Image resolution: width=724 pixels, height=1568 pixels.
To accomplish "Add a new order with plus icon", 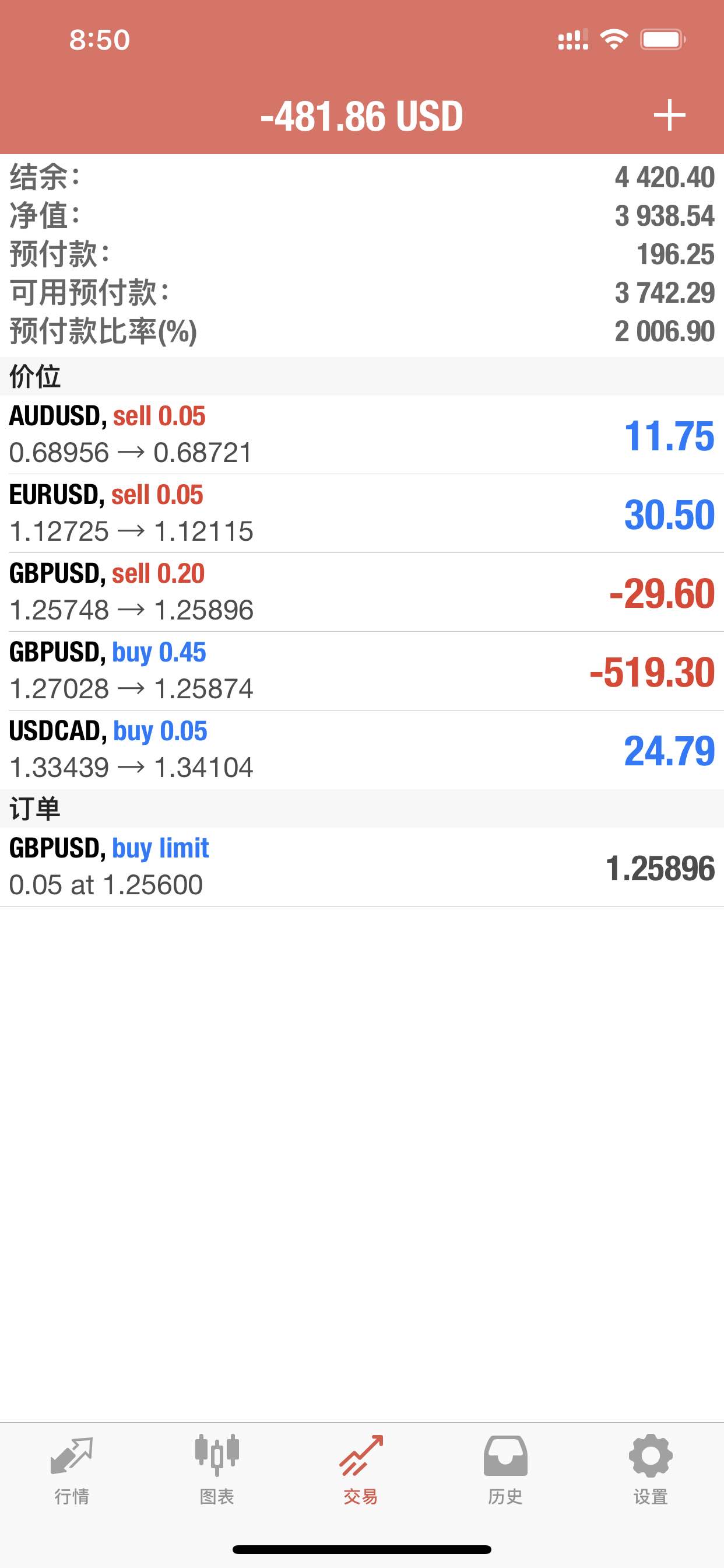I will [x=669, y=116].
